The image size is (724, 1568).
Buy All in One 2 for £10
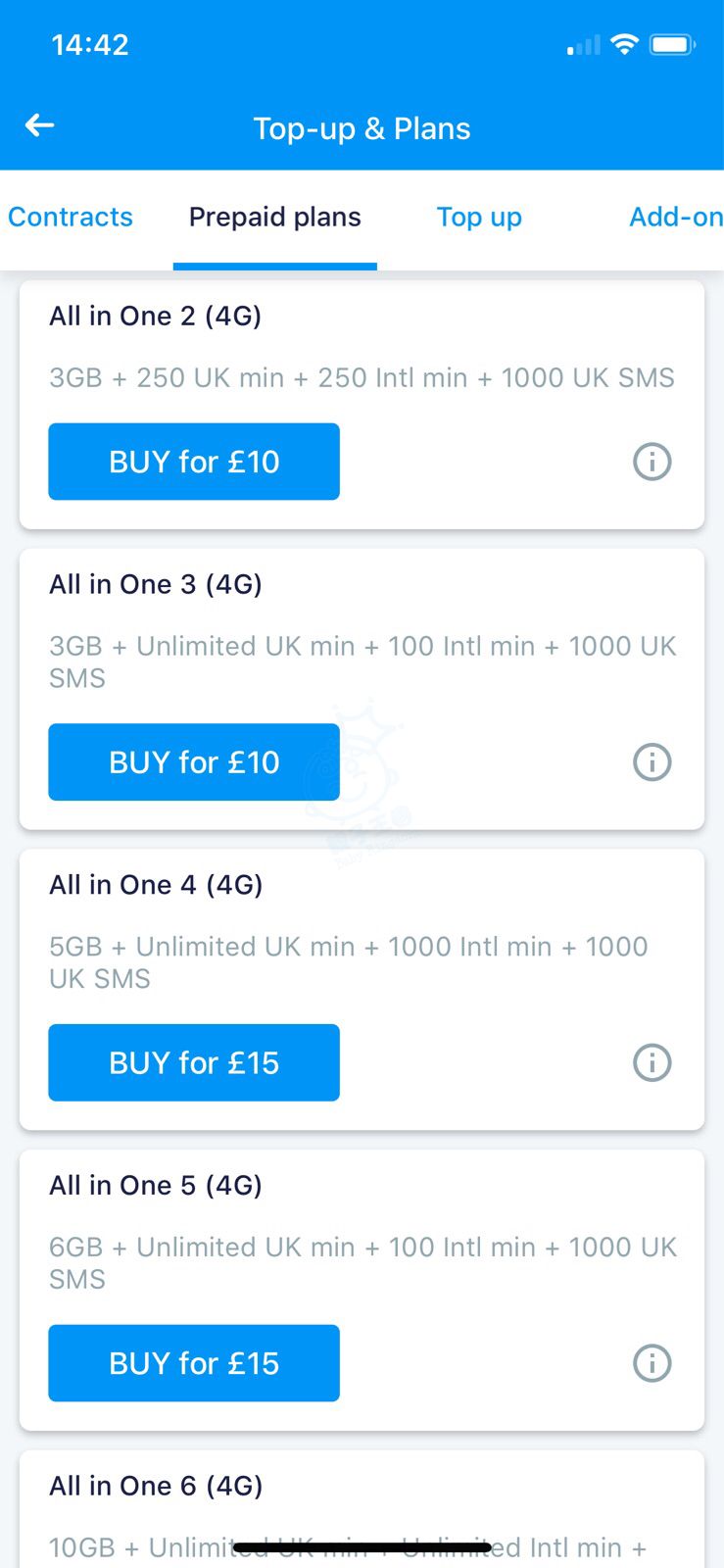click(194, 462)
